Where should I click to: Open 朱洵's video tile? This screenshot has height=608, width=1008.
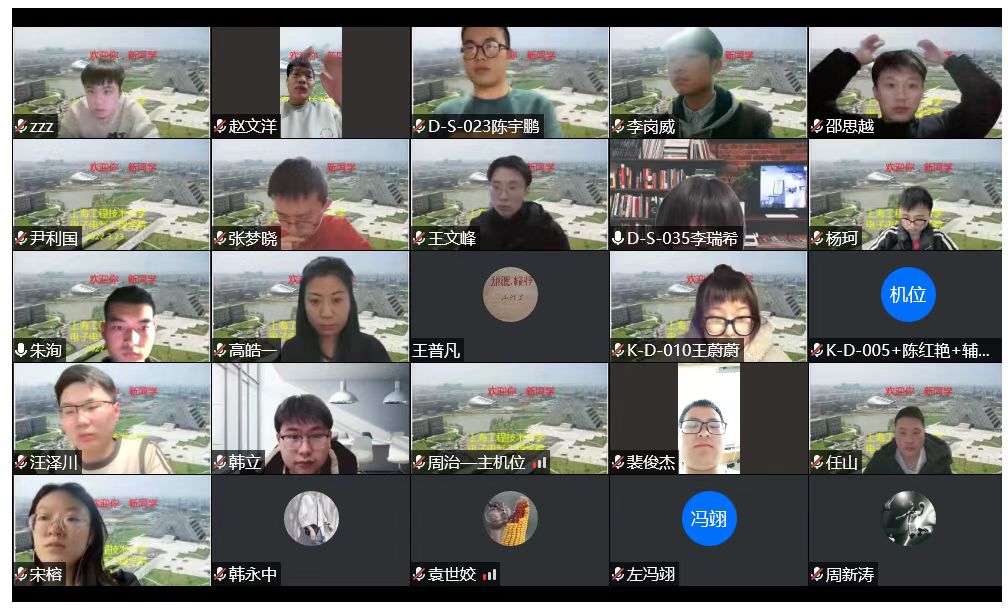[x=111, y=306]
